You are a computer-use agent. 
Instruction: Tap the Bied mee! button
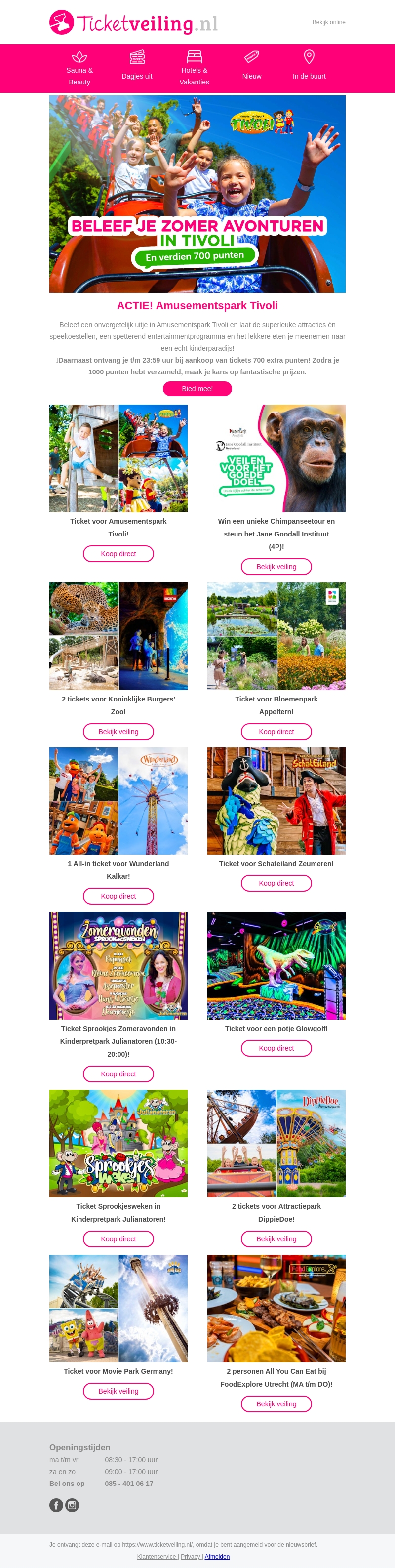[197, 388]
